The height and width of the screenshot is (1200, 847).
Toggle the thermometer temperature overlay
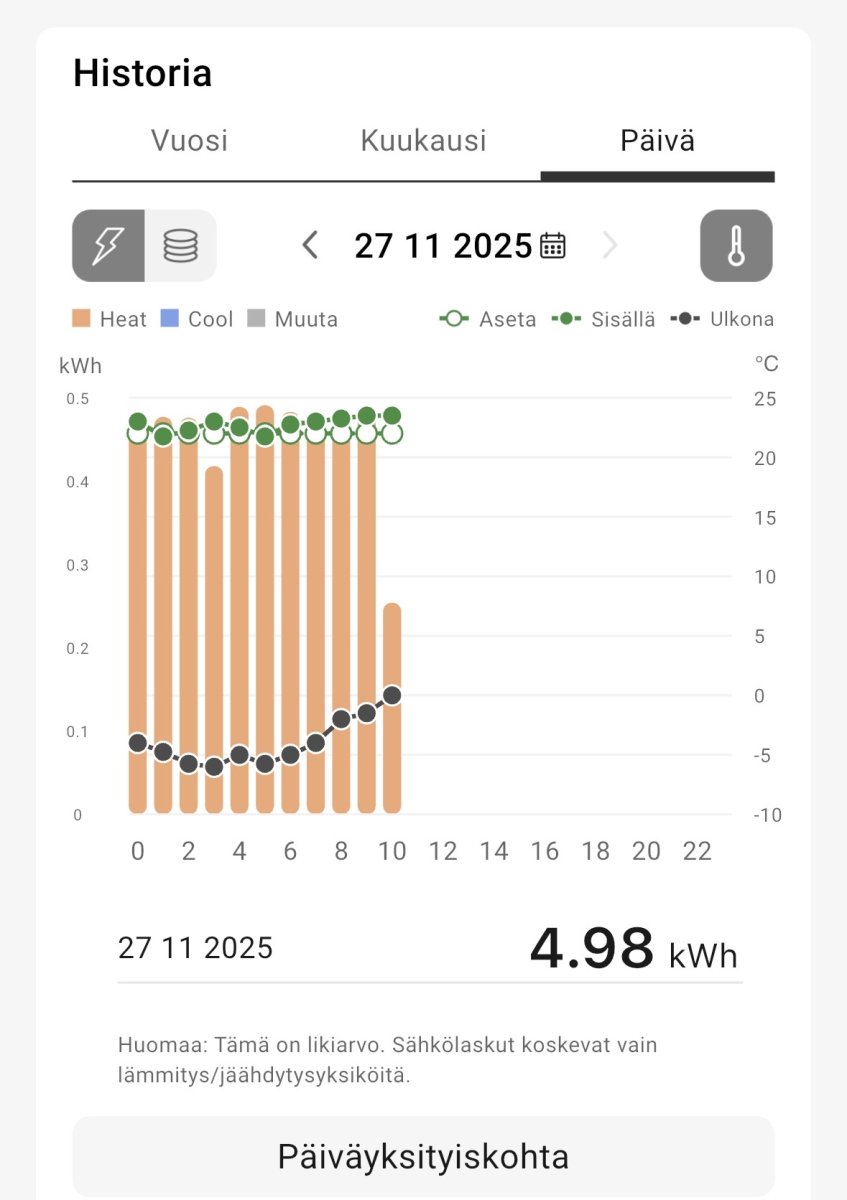tap(736, 246)
